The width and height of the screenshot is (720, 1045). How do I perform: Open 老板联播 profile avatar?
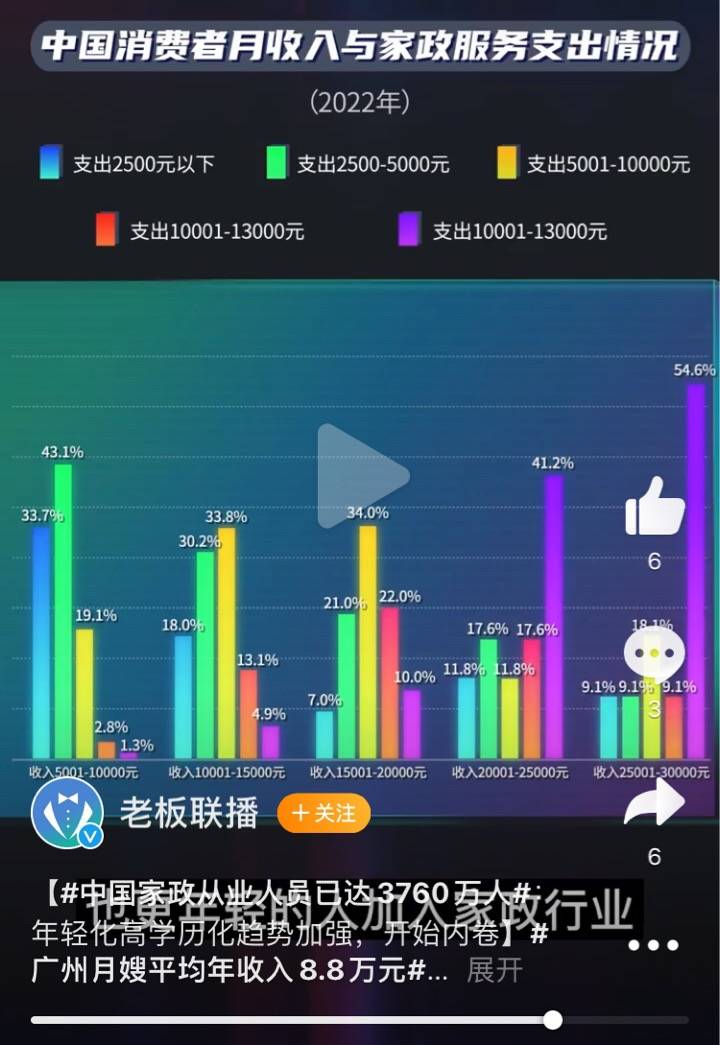pos(67,811)
